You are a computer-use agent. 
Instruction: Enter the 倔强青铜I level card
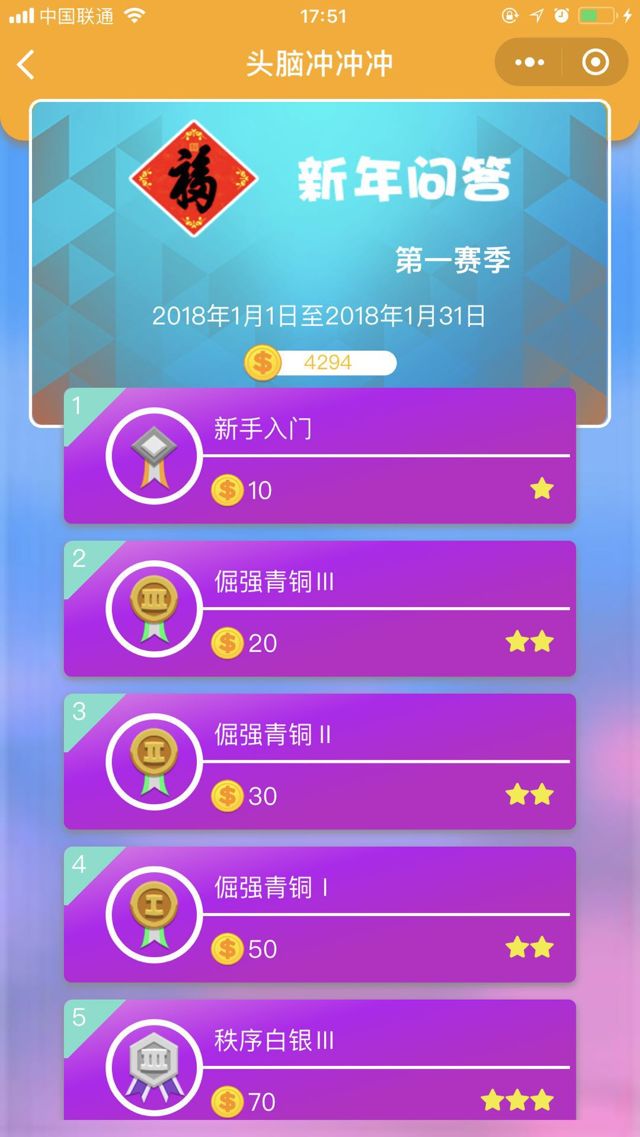320,915
